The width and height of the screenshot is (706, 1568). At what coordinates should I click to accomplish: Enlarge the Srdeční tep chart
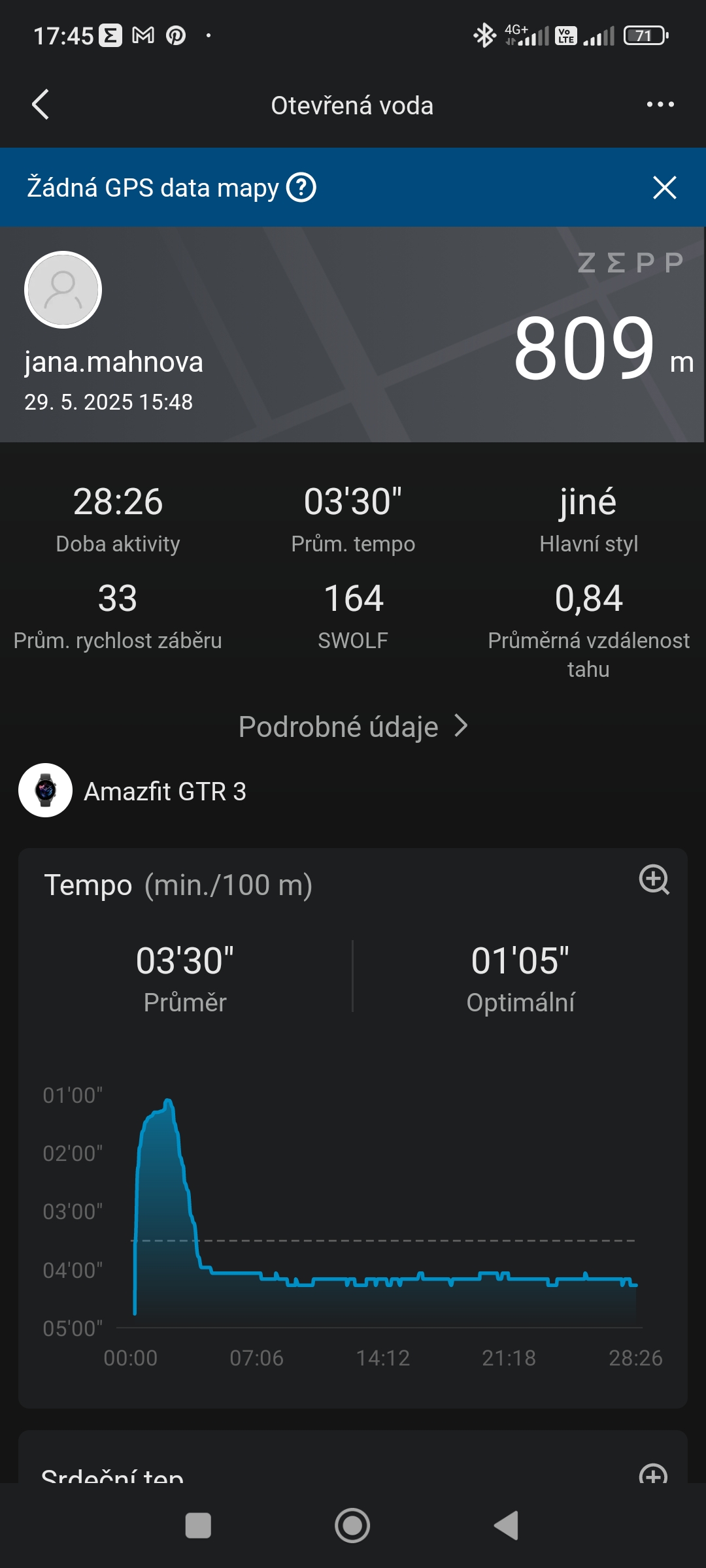tap(654, 1473)
